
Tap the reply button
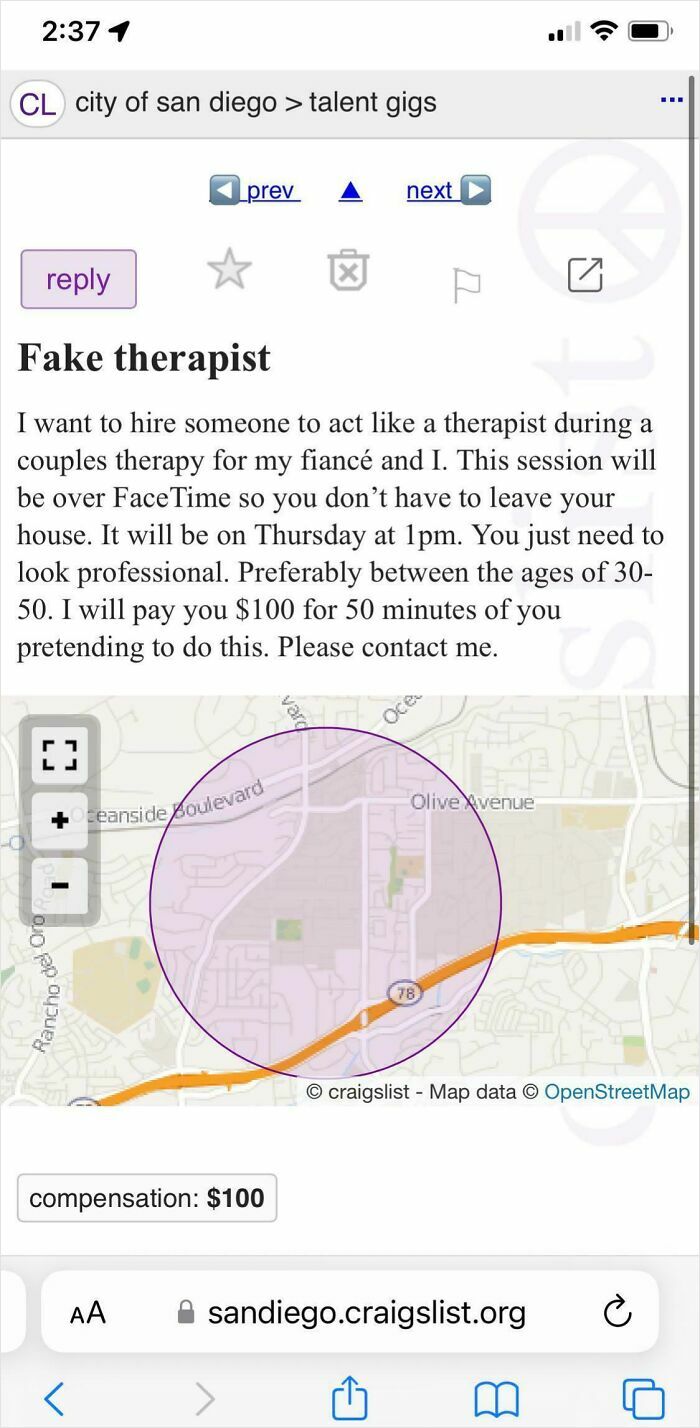(78, 279)
